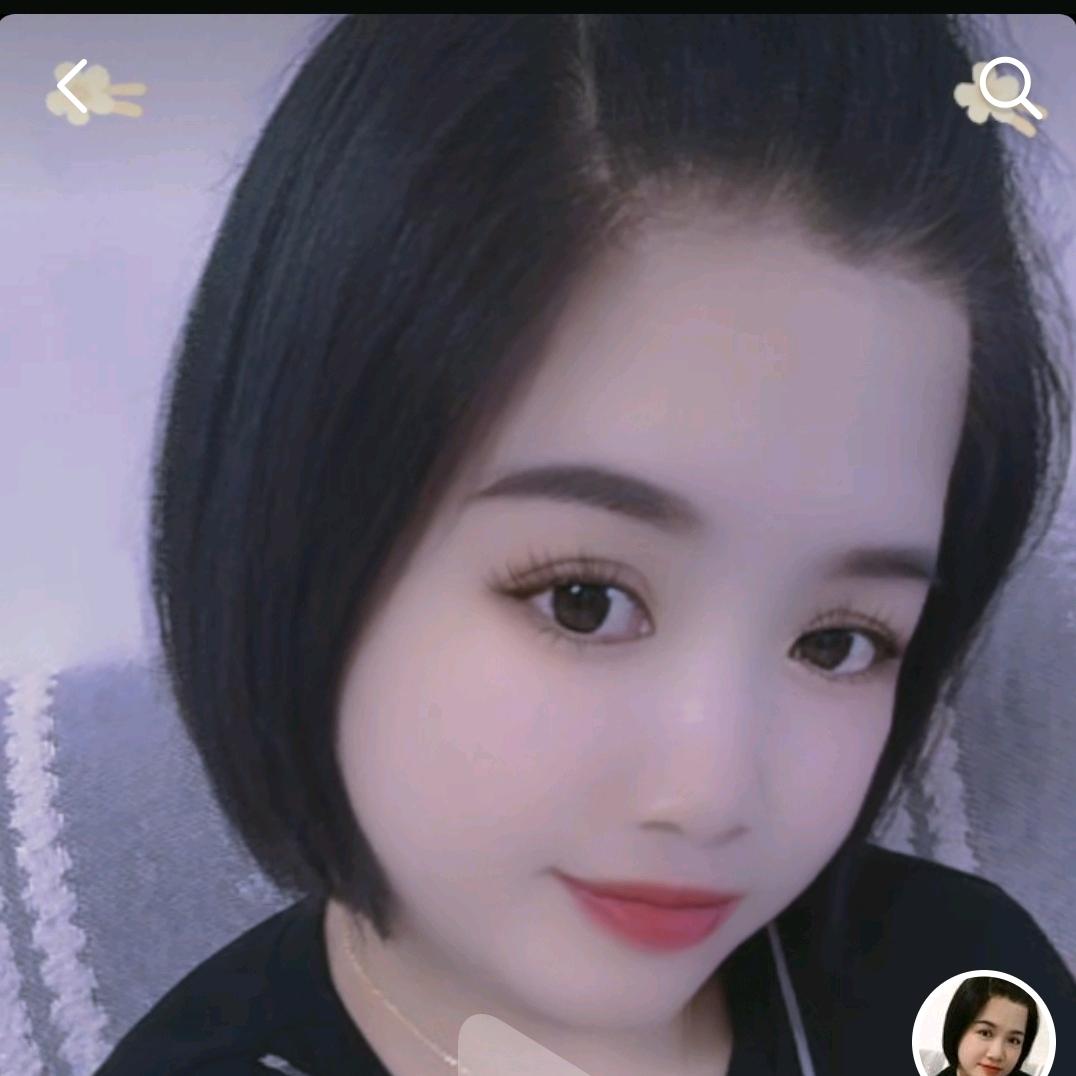Go back using the top-left arrow

coord(72,87)
